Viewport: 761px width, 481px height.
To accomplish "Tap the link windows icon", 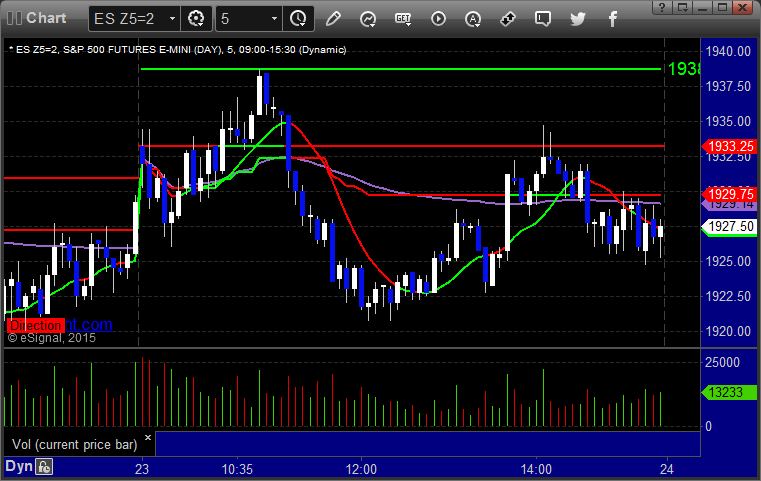I will (508, 18).
